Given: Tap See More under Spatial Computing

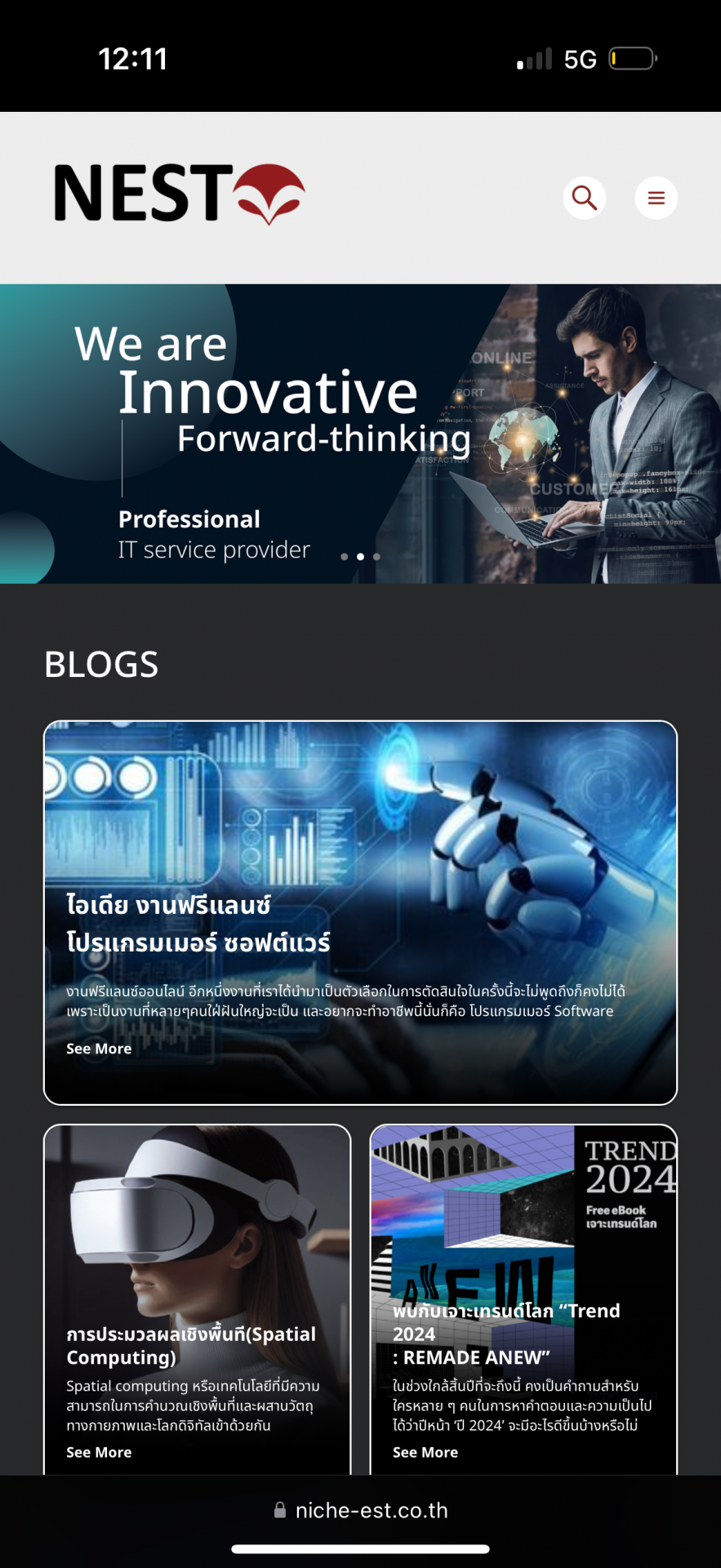Looking at the screenshot, I should click(99, 1452).
